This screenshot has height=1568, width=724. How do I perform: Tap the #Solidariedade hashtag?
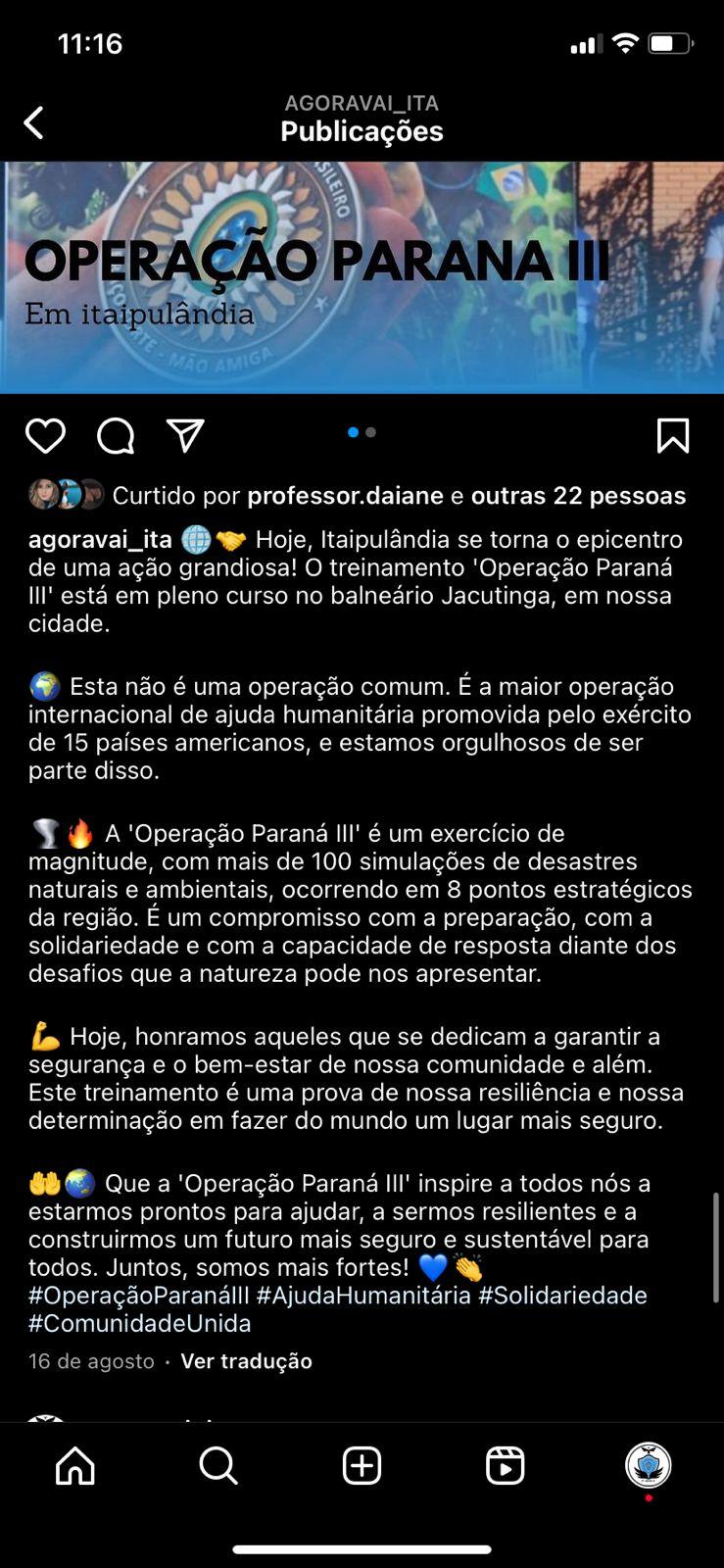point(562,1296)
